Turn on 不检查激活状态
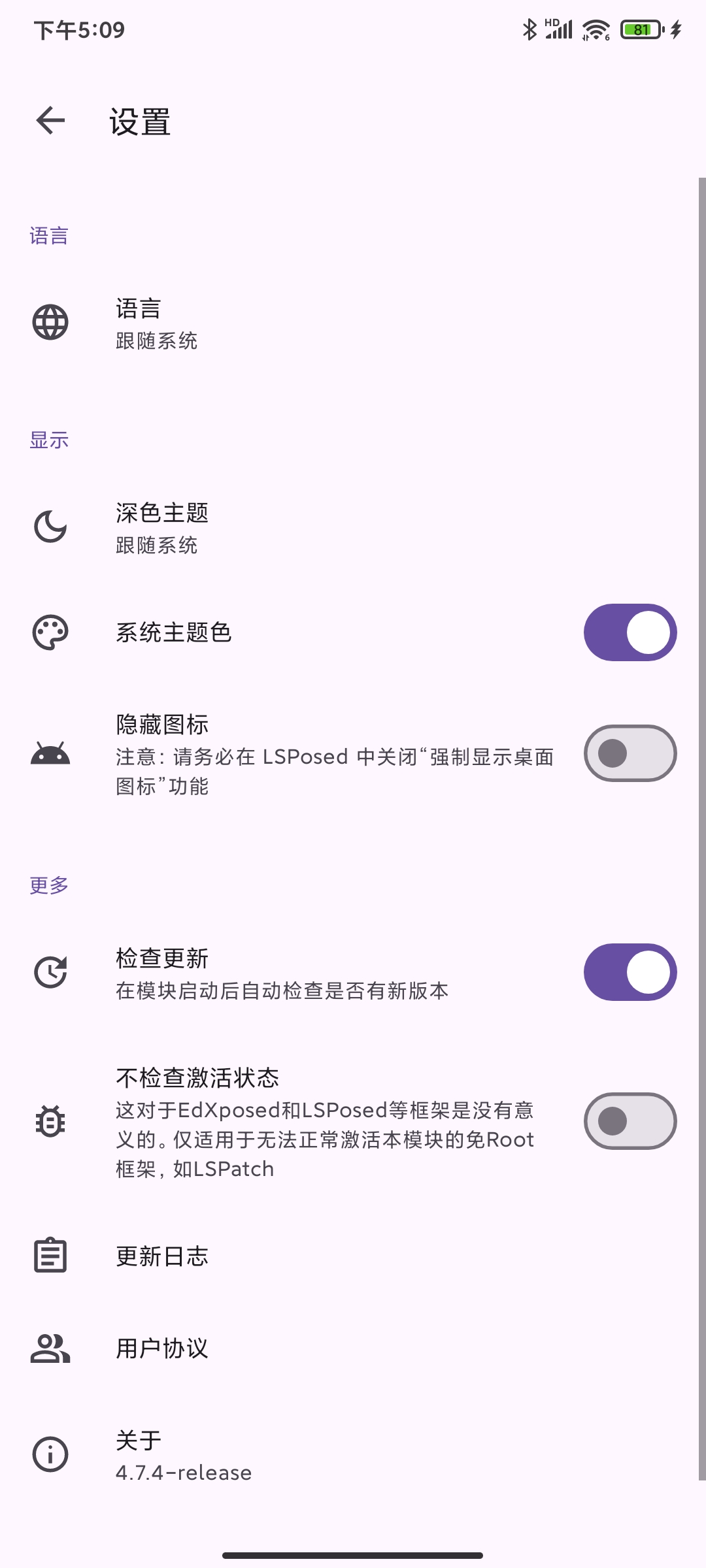The width and height of the screenshot is (706, 1568). point(630,1121)
